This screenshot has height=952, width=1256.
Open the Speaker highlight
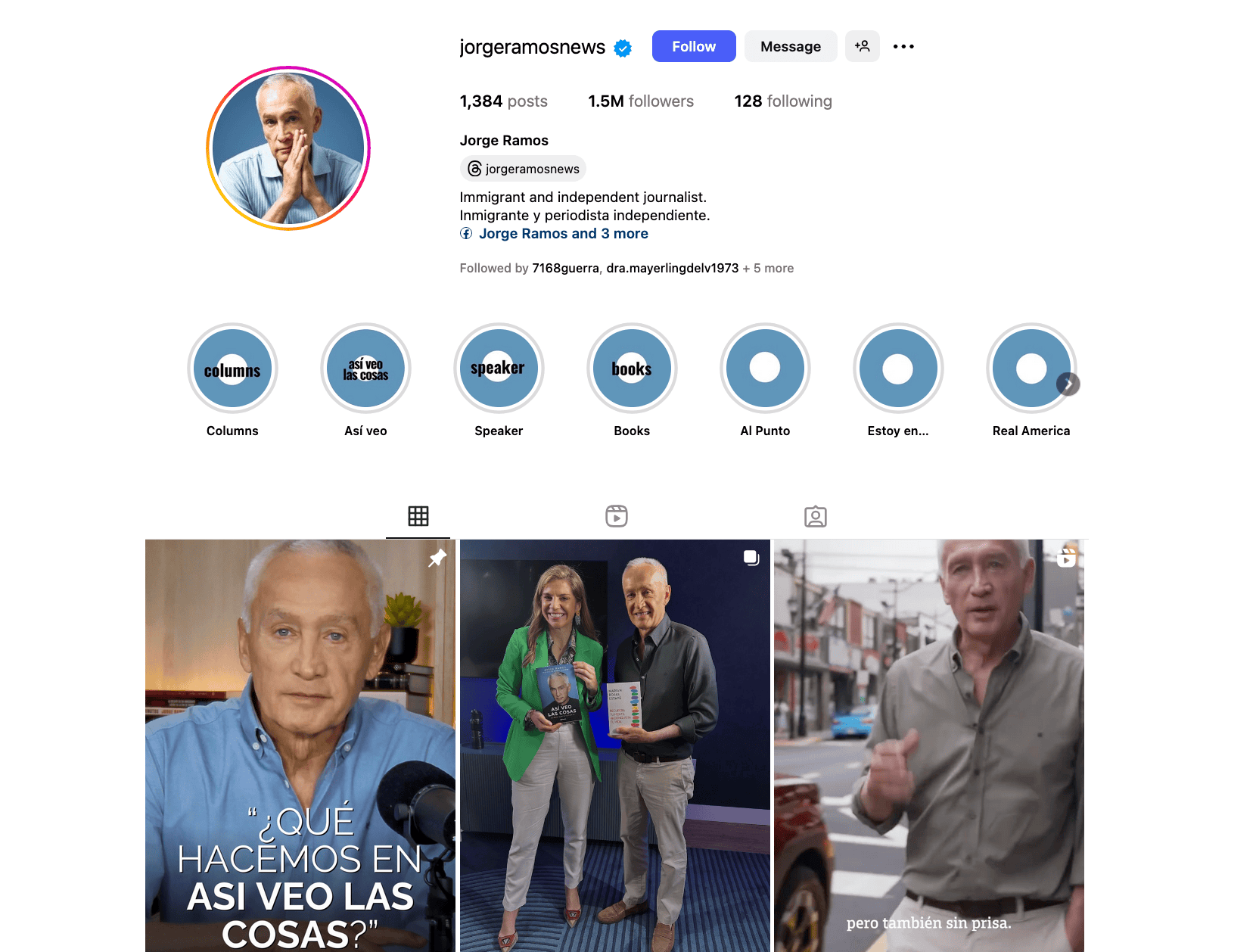[x=499, y=369]
